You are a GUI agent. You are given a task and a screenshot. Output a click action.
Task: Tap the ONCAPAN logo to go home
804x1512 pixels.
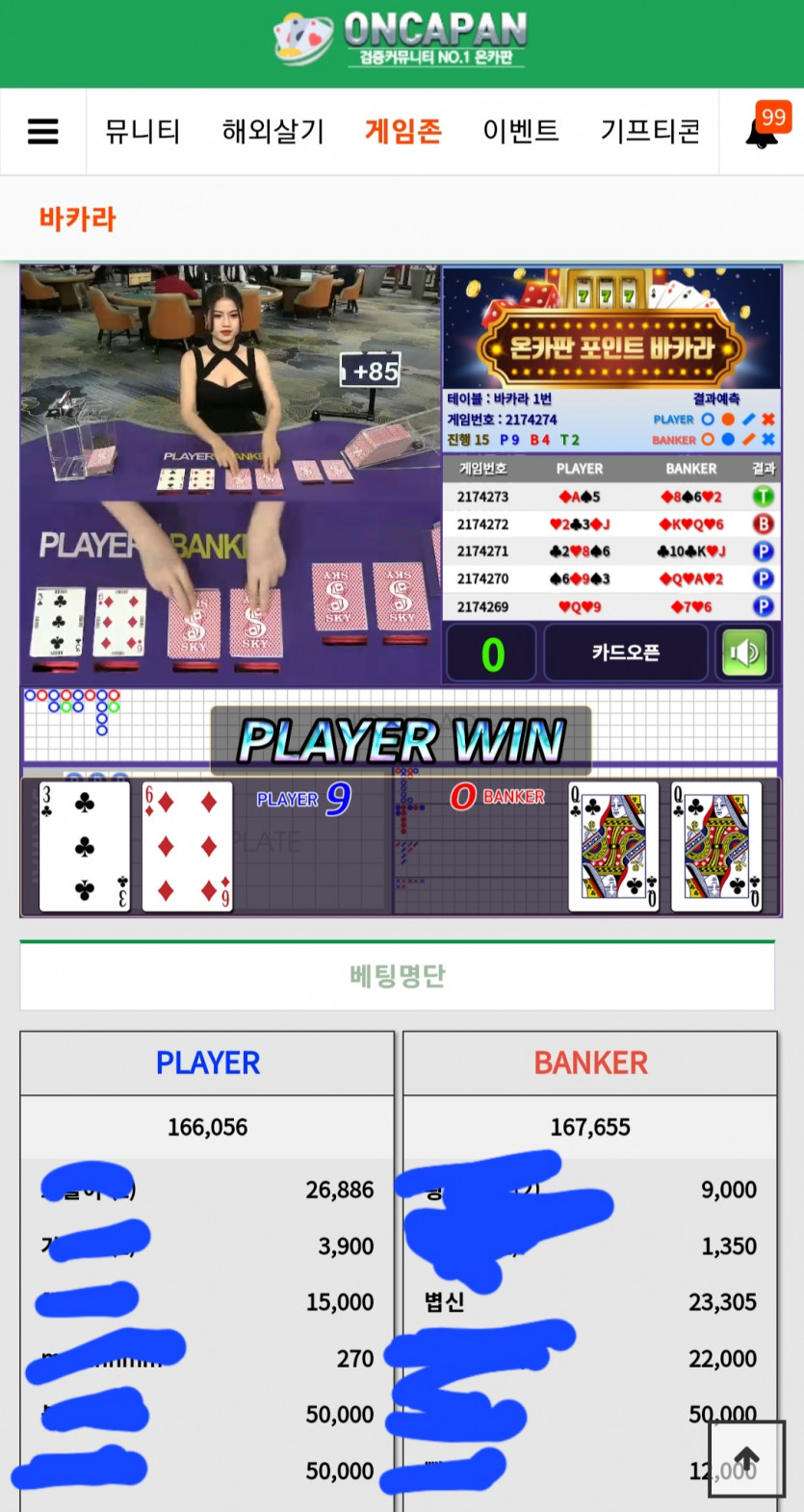pos(401,40)
